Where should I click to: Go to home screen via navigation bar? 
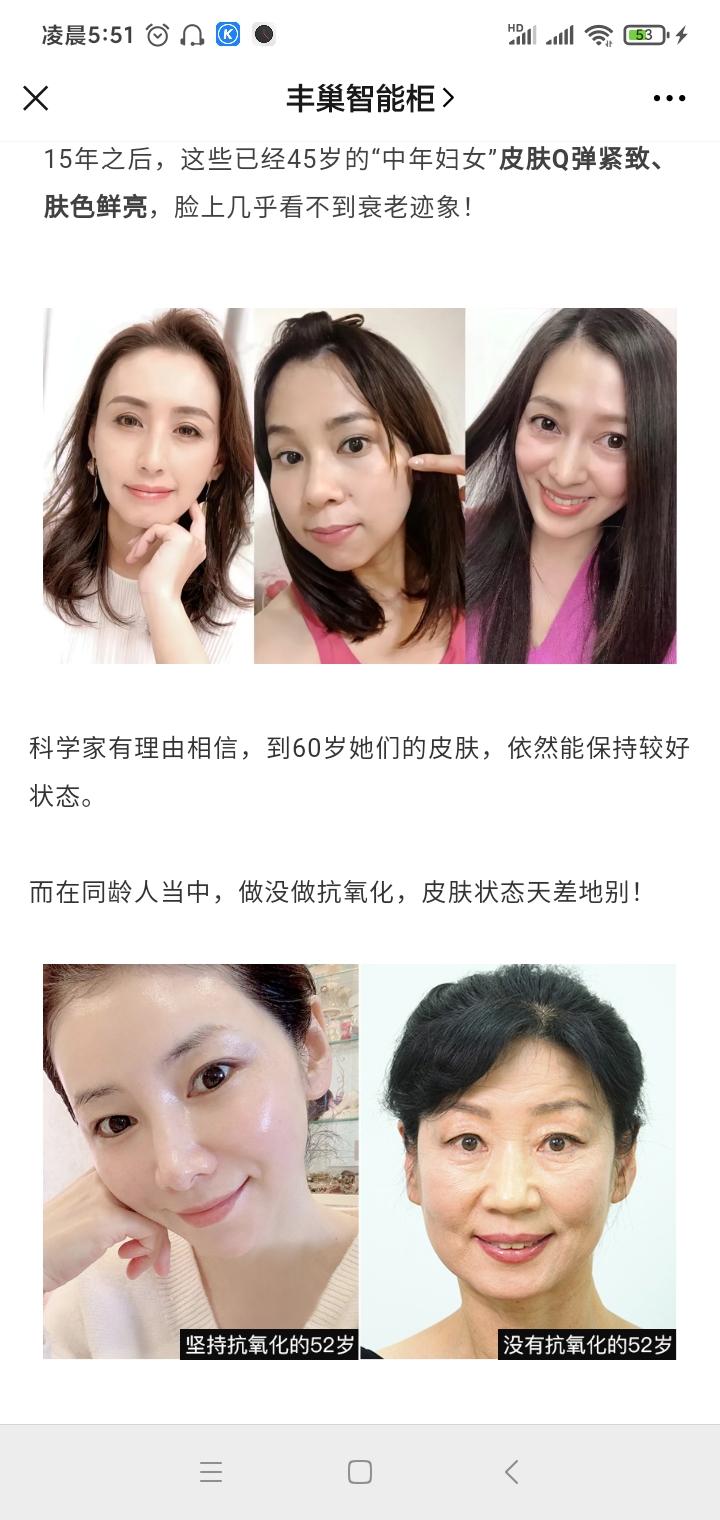[x=360, y=1472]
